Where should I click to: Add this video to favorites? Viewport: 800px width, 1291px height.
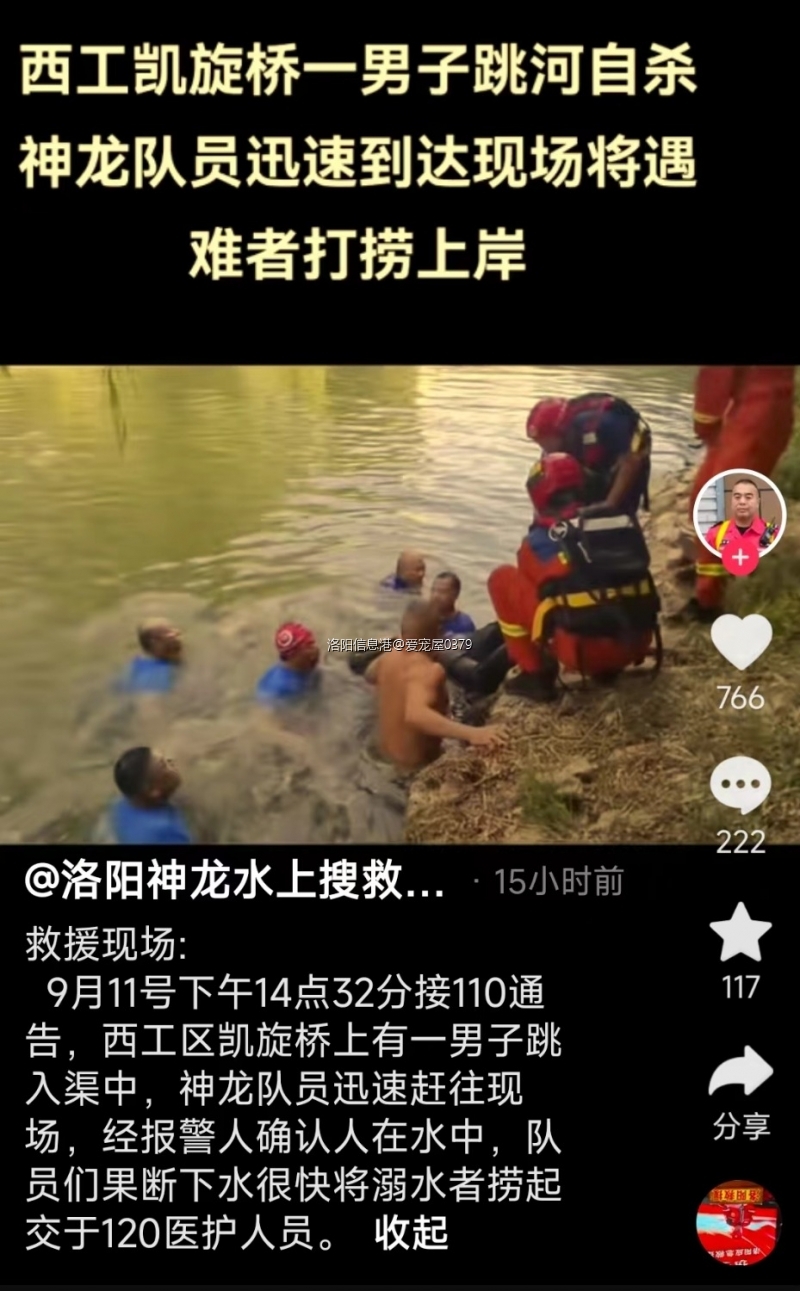pos(741,932)
